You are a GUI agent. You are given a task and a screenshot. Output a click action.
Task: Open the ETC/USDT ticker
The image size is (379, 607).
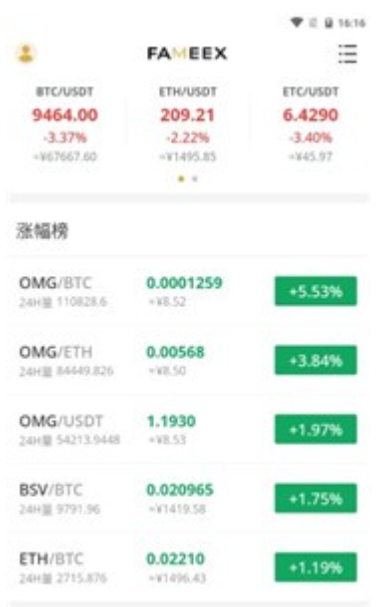pyautogui.click(x=310, y=124)
